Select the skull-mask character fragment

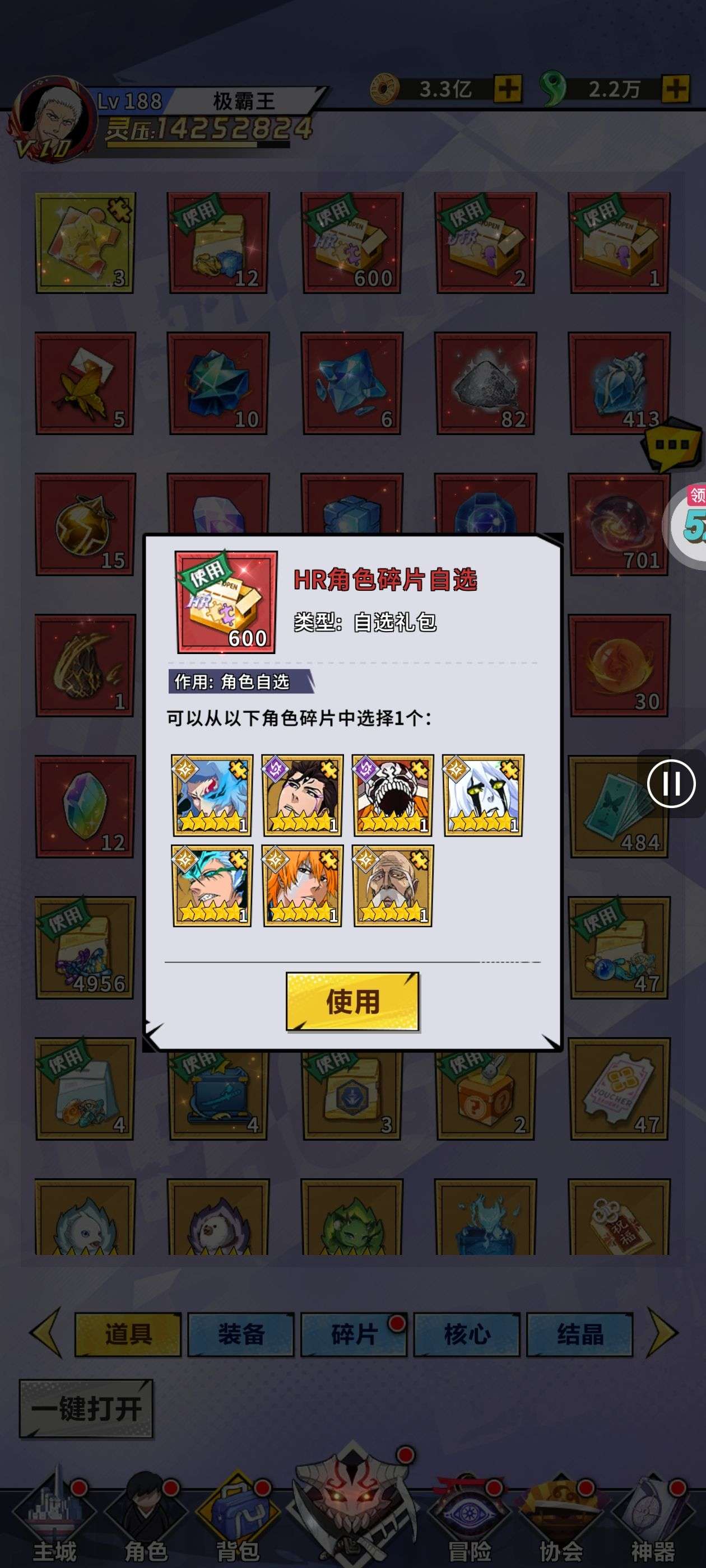click(x=393, y=795)
